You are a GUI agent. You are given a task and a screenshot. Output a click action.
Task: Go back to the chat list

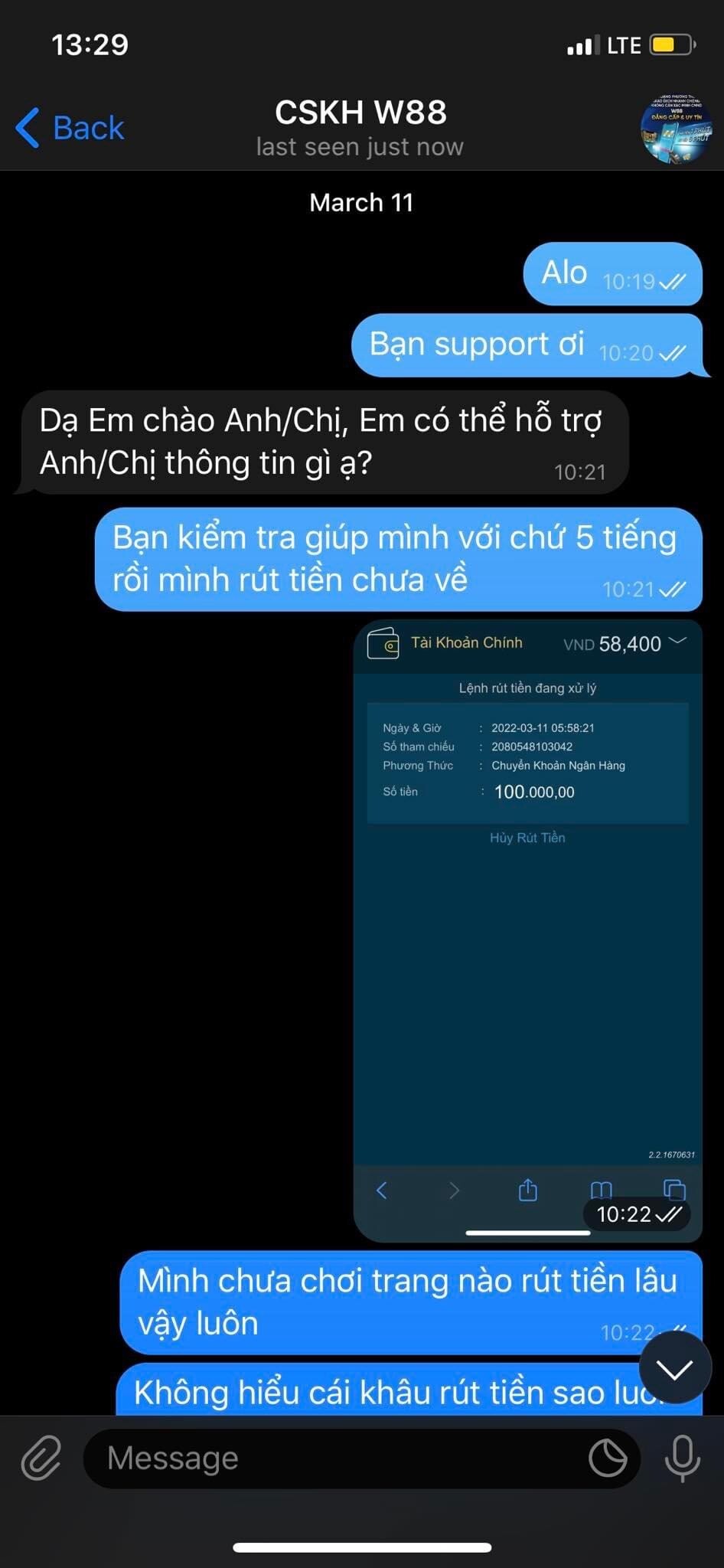(x=70, y=128)
